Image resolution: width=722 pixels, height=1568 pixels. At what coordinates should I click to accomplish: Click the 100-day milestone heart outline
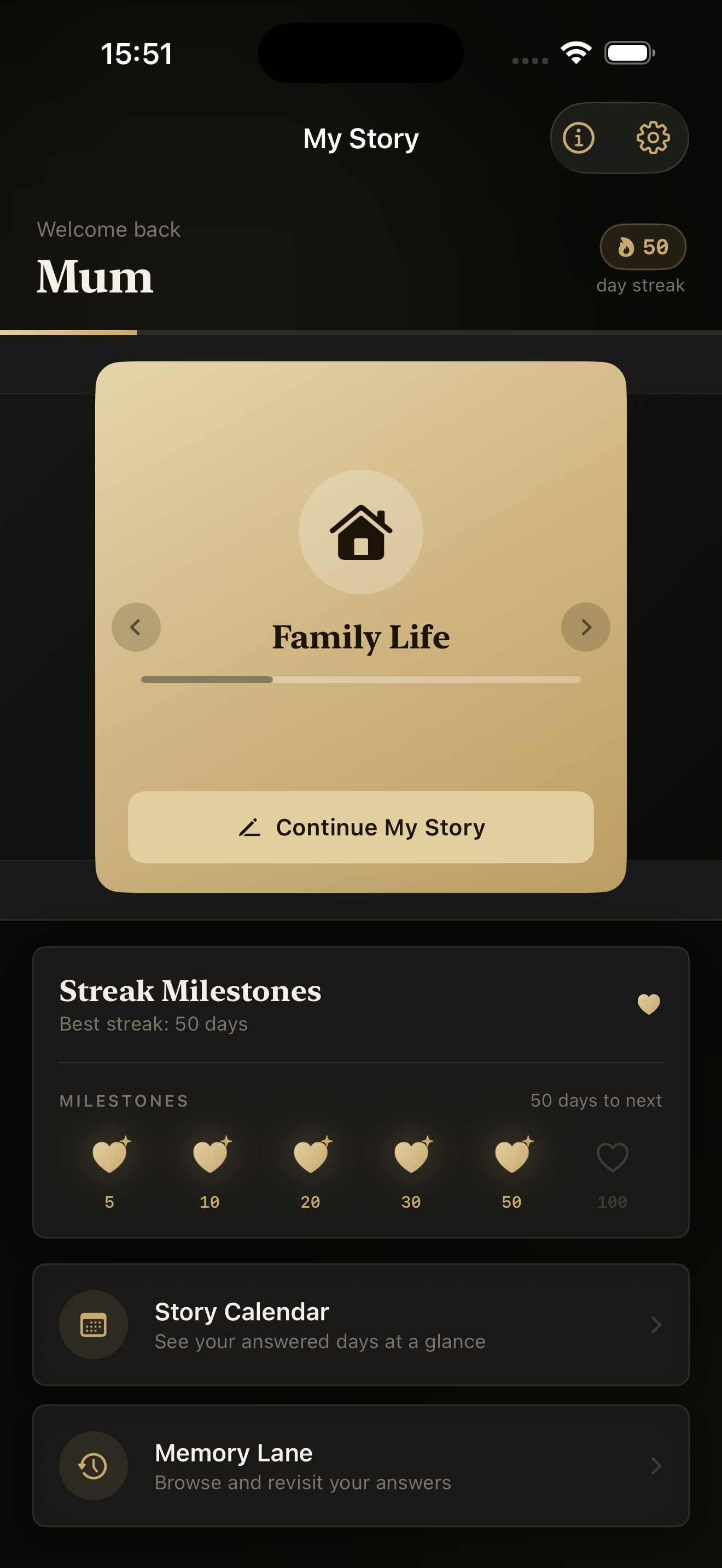click(612, 1155)
